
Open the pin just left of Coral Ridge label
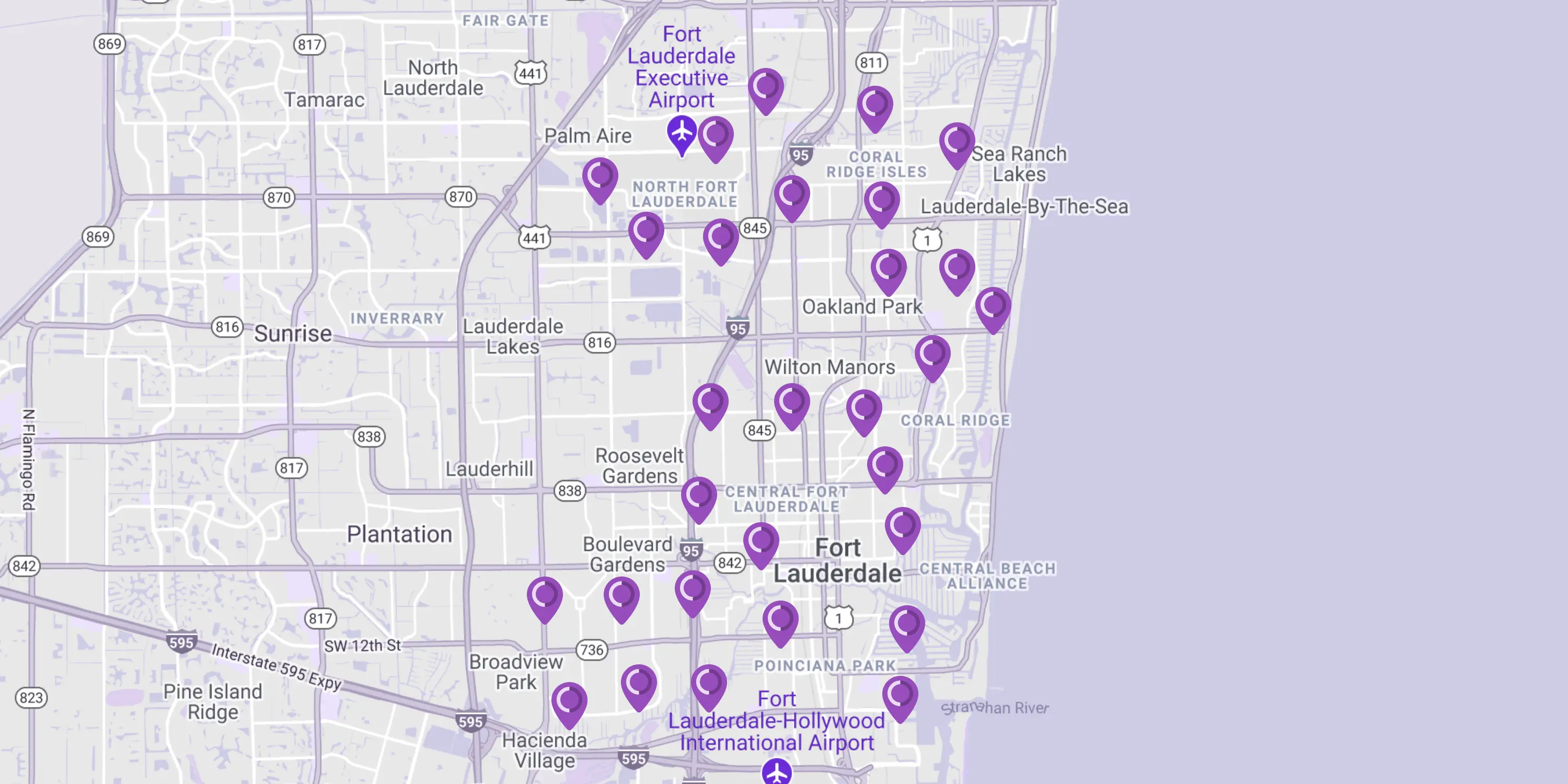tap(864, 410)
